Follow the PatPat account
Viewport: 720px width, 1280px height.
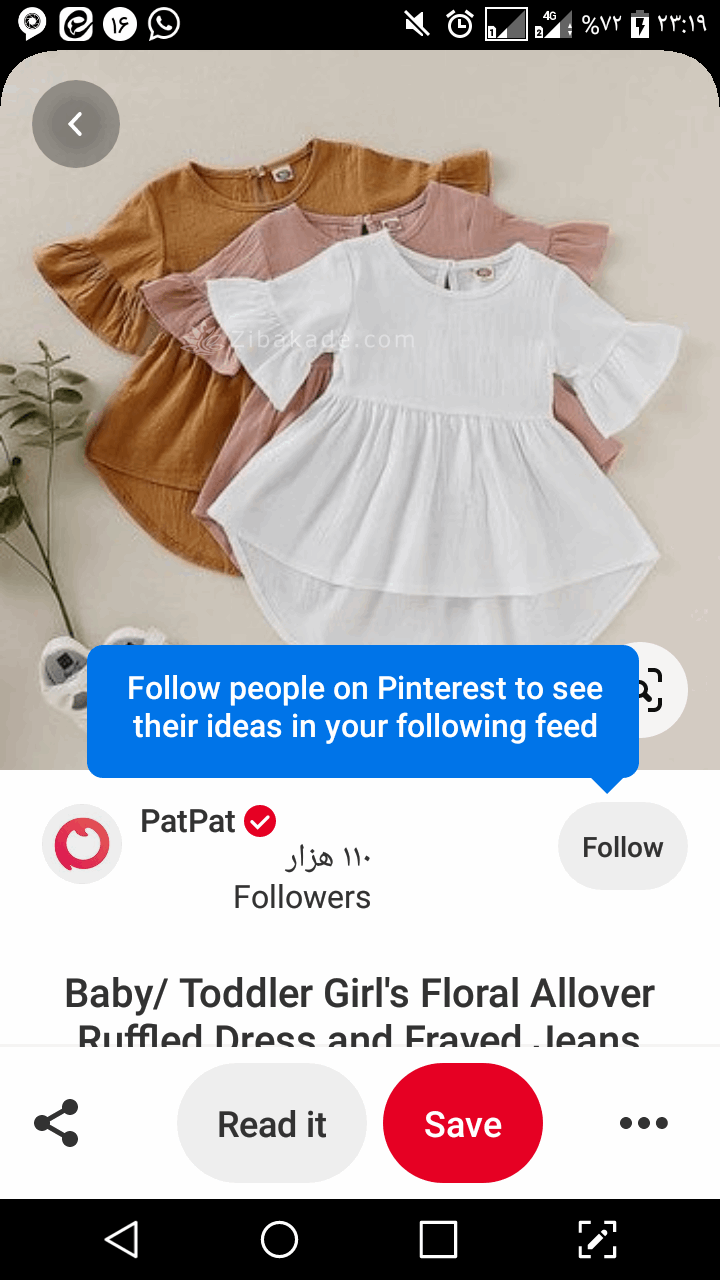pyautogui.click(x=622, y=846)
